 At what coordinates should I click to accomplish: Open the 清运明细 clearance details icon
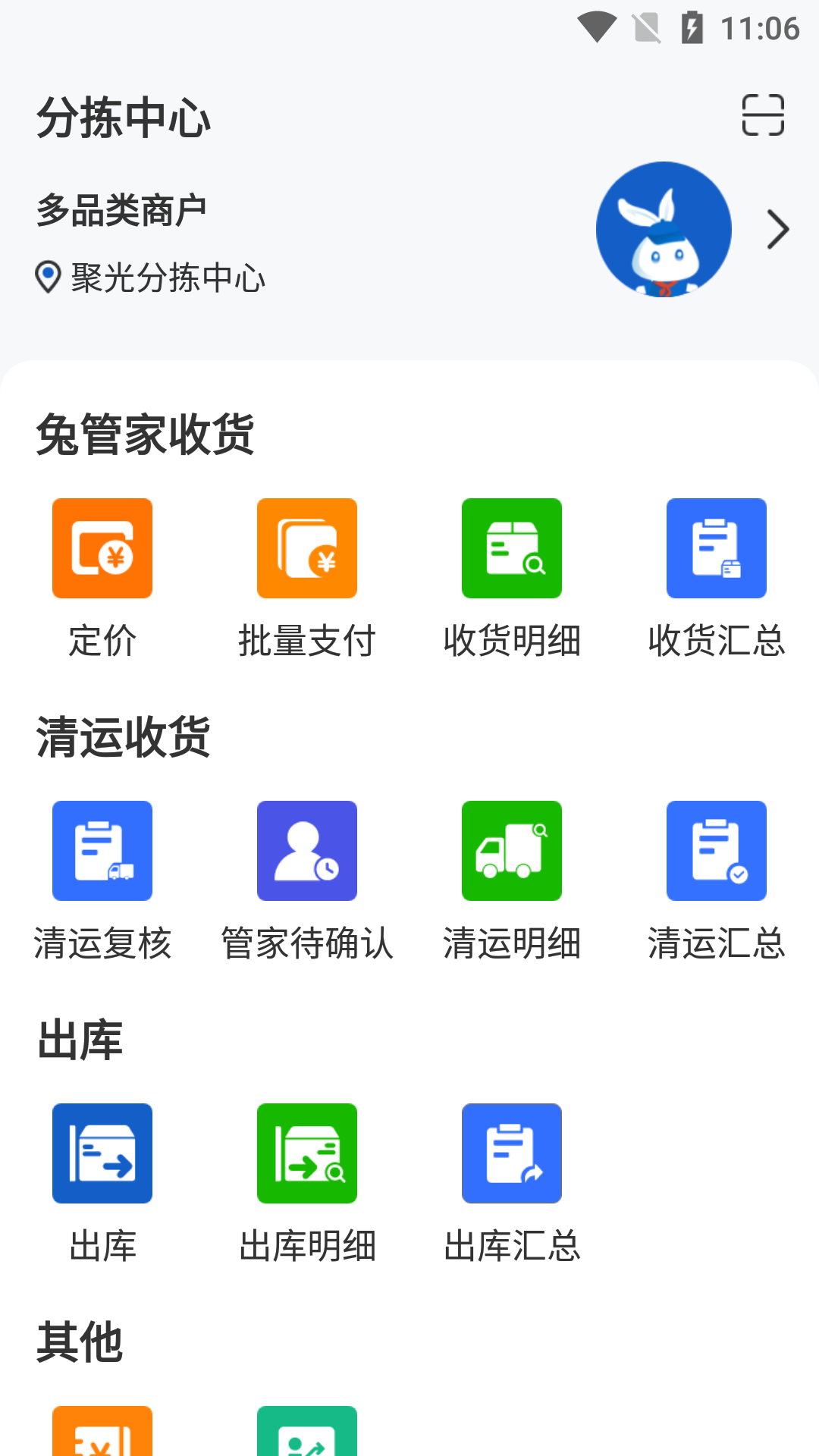pyautogui.click(x=511, y=850)
